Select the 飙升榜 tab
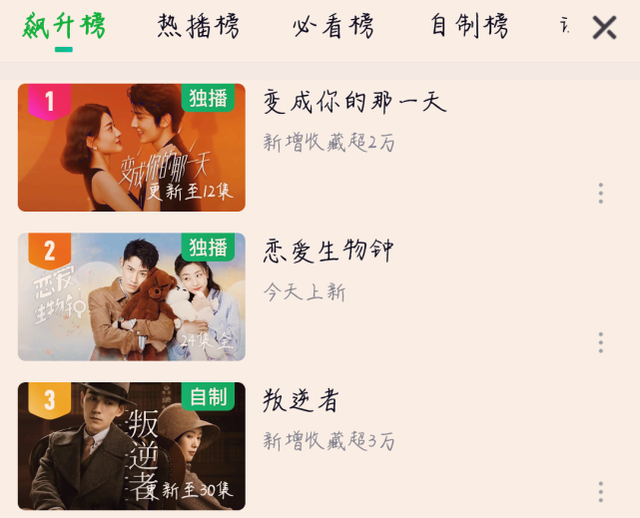This screenshot has height=518, width=640. 64,26
